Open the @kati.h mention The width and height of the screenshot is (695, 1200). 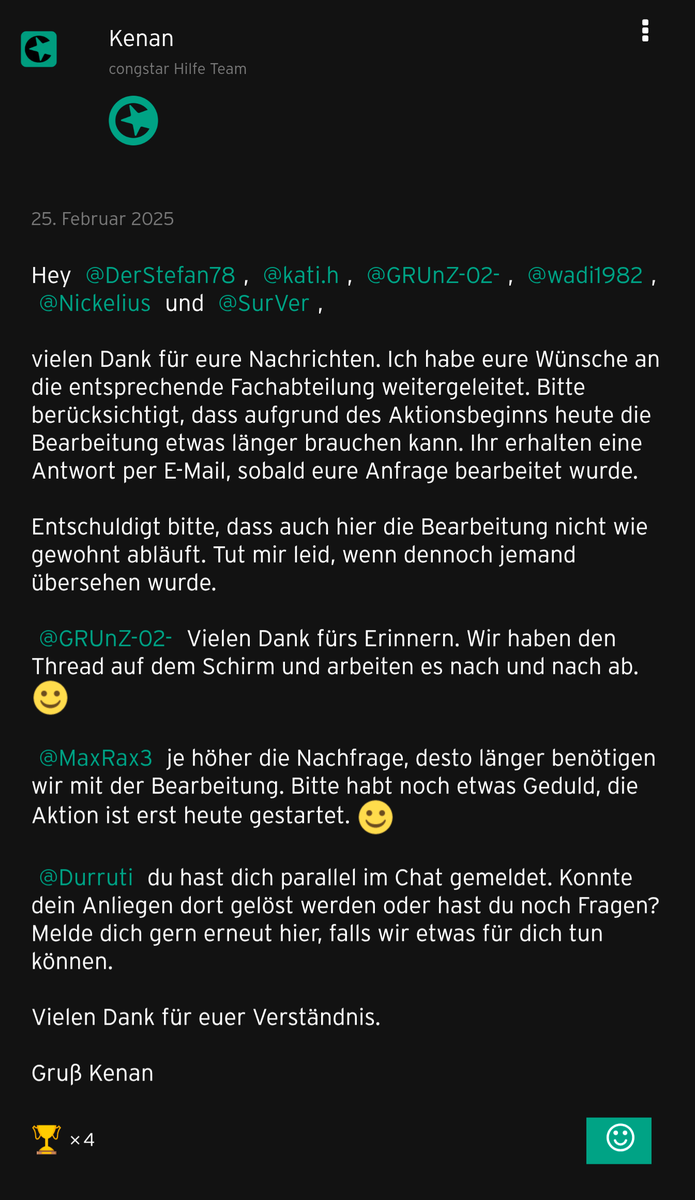point(300,275)
